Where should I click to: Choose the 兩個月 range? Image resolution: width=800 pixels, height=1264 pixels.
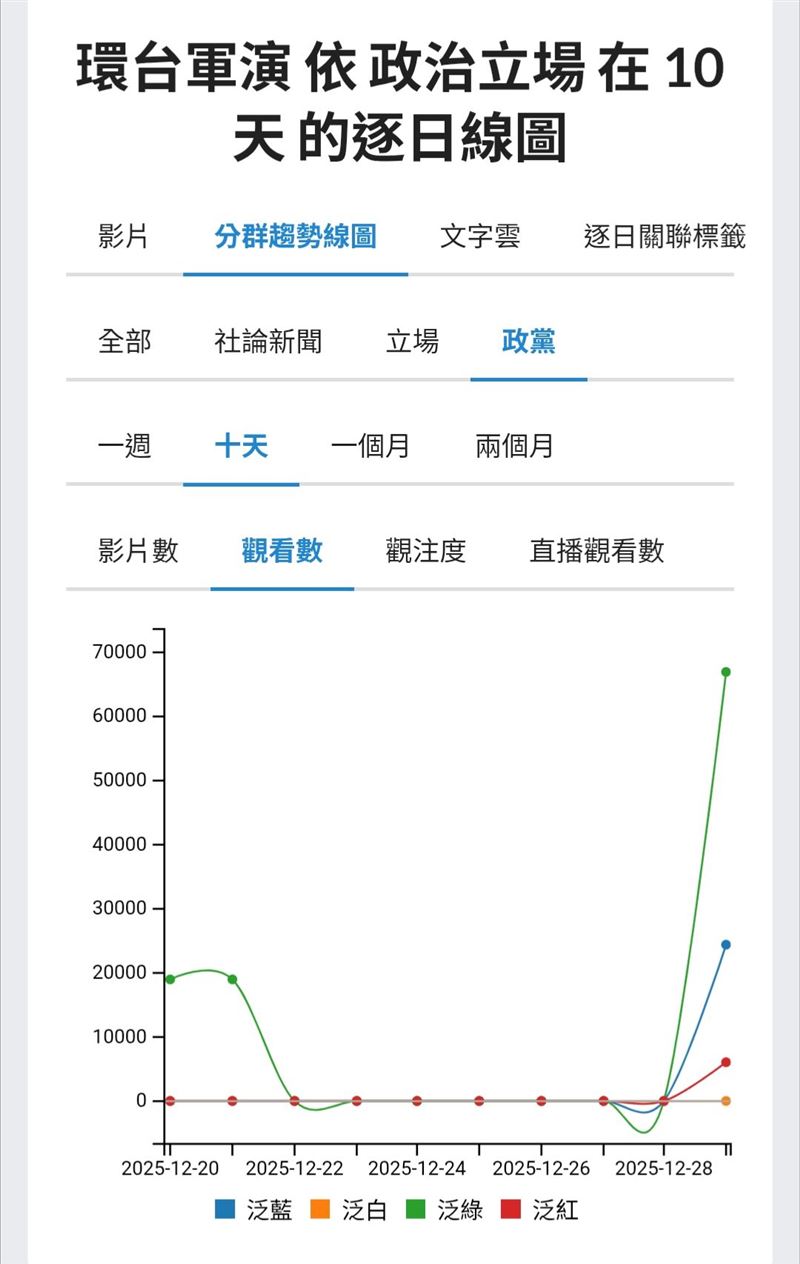click(512, 447)
